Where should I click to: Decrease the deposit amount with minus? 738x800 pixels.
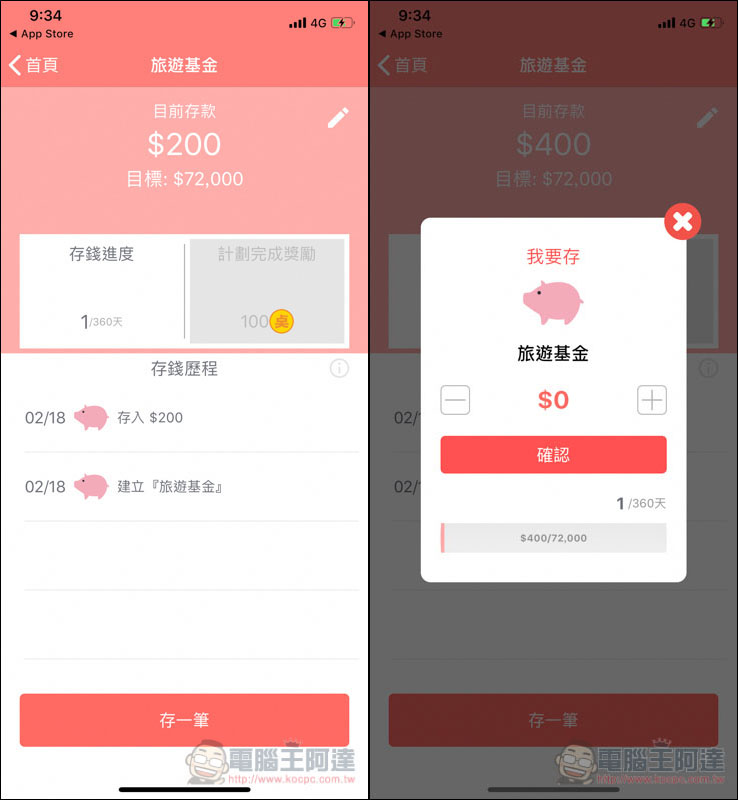coord(455,400)
